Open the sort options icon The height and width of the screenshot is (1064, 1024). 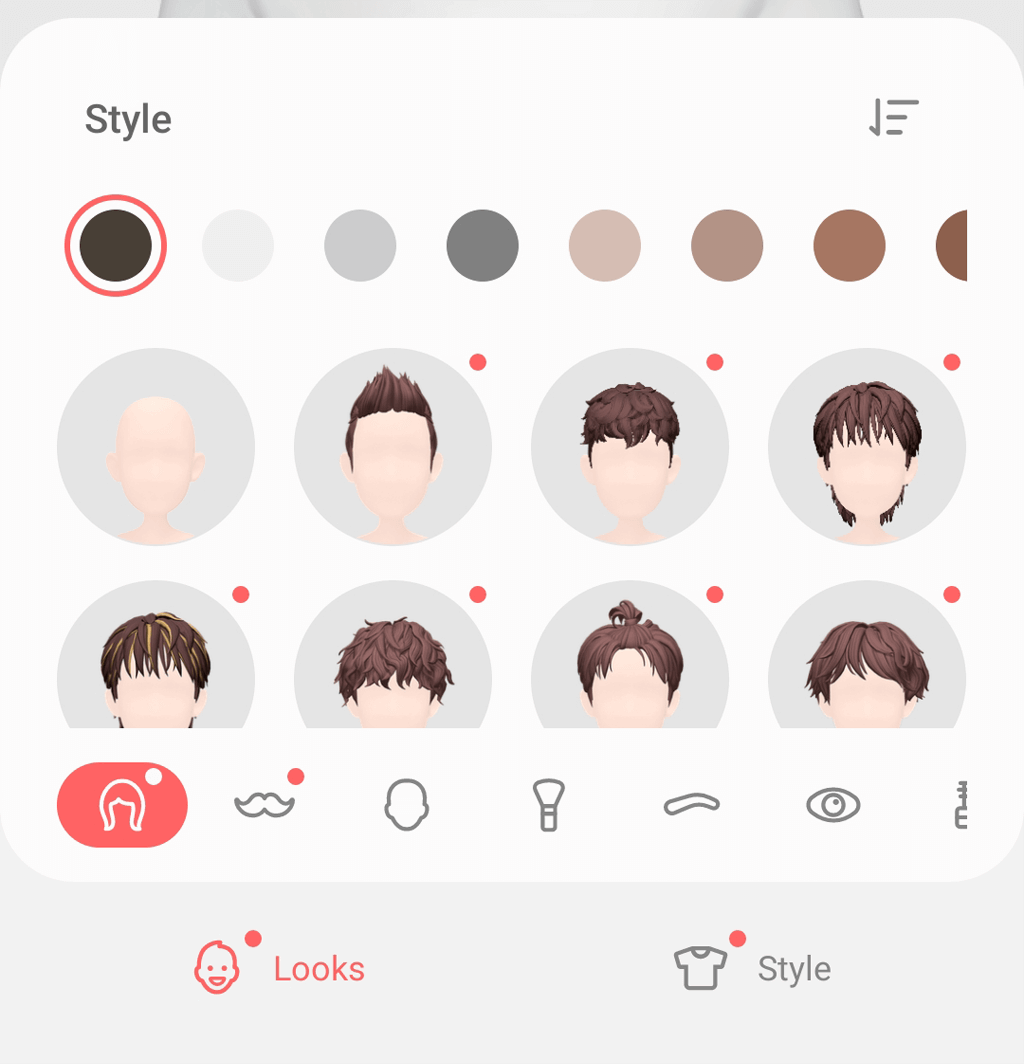point(893,118)
